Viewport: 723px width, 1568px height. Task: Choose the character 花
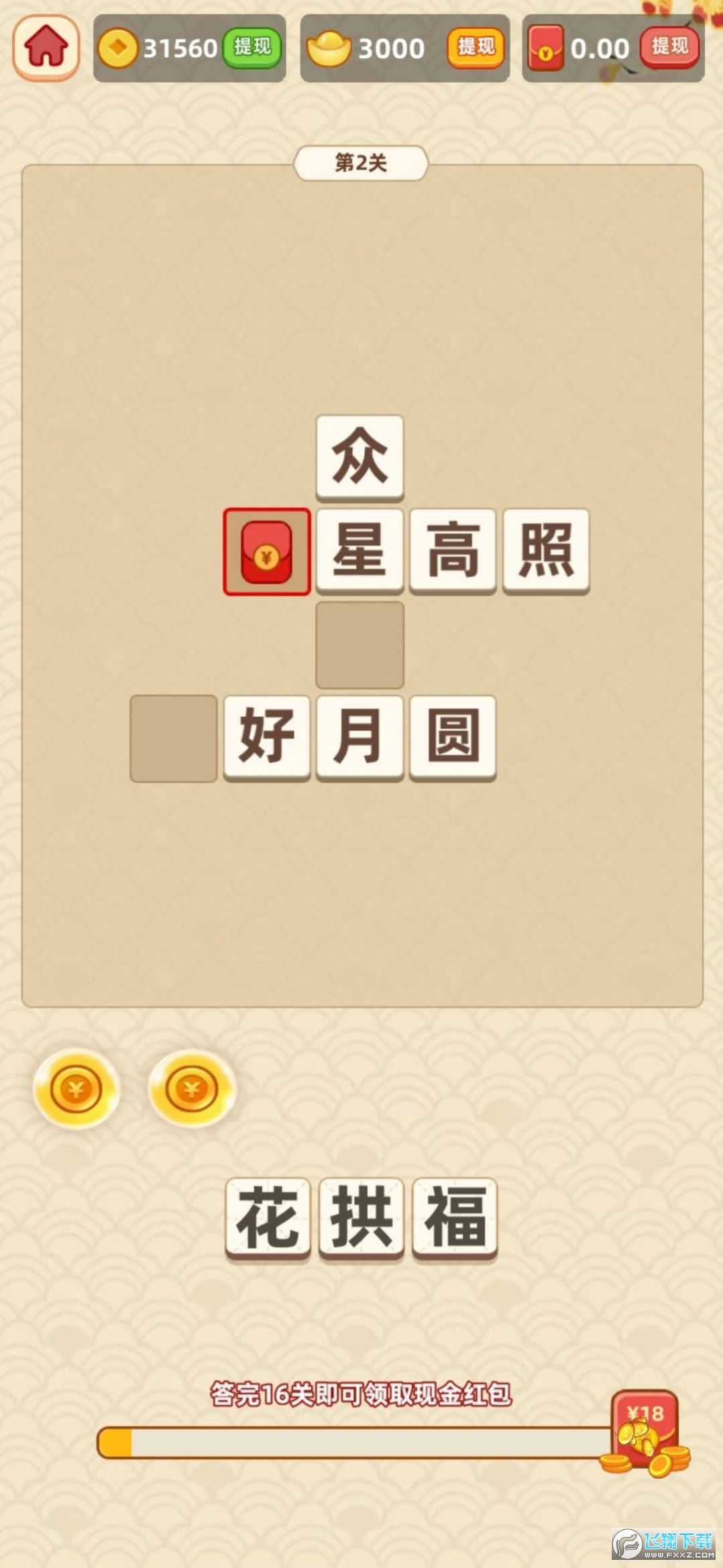[268, 1219]
